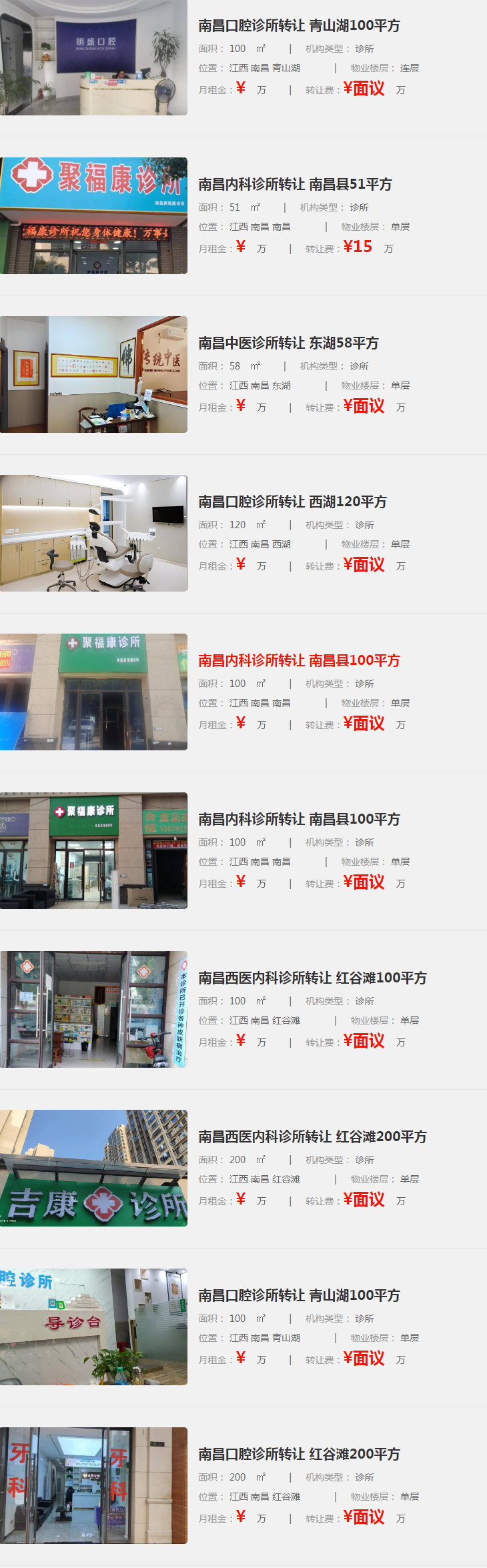The width and height of the screenshot is (487, 1568).
Task: Tap the 红谷滩100平方 西医内科诊所 listing
Action: click(312, 978)
